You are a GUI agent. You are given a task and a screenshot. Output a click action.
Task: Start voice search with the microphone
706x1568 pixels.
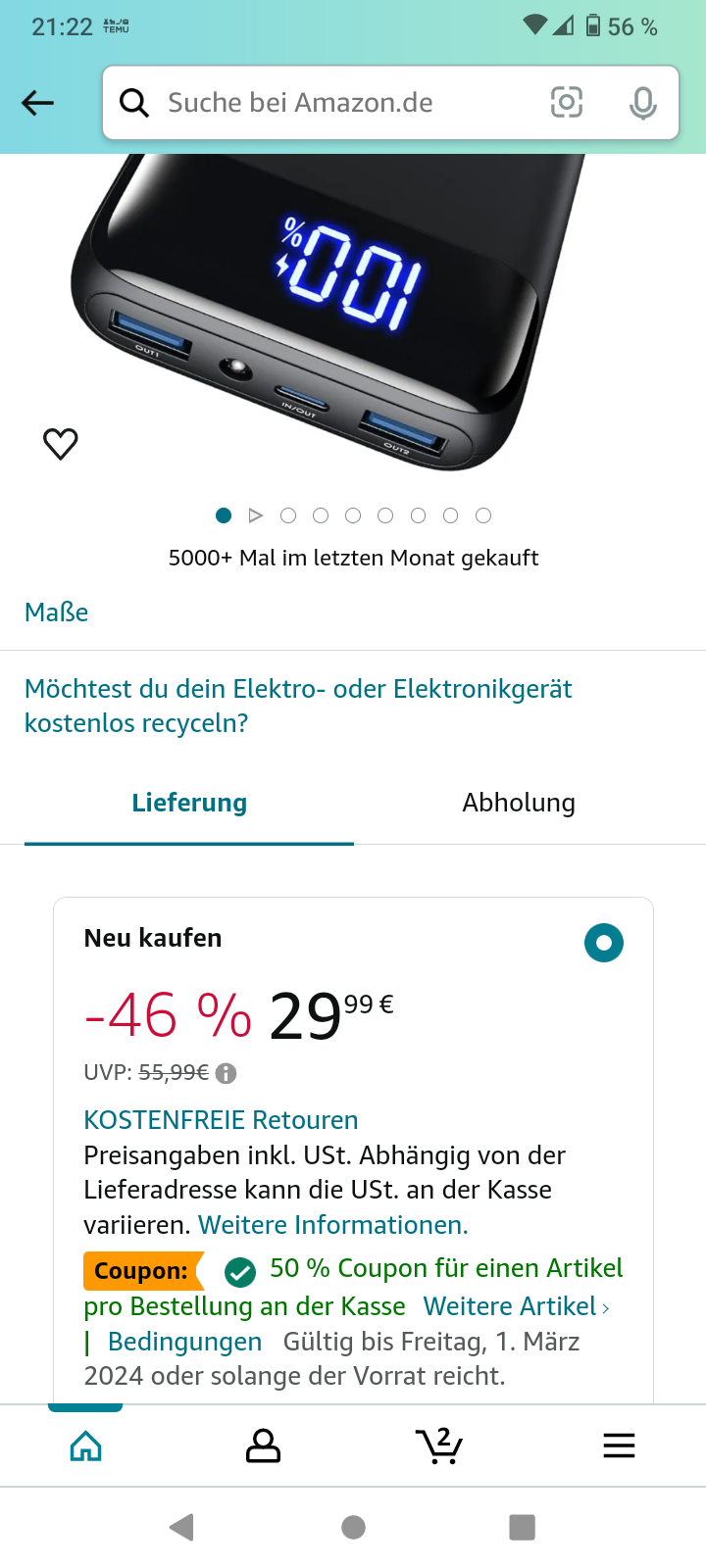(x=642, y=103)
